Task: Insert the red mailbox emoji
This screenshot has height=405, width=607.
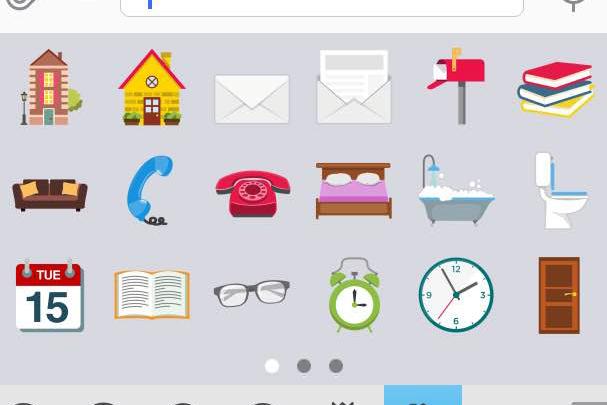Action: tap(456, 86)
